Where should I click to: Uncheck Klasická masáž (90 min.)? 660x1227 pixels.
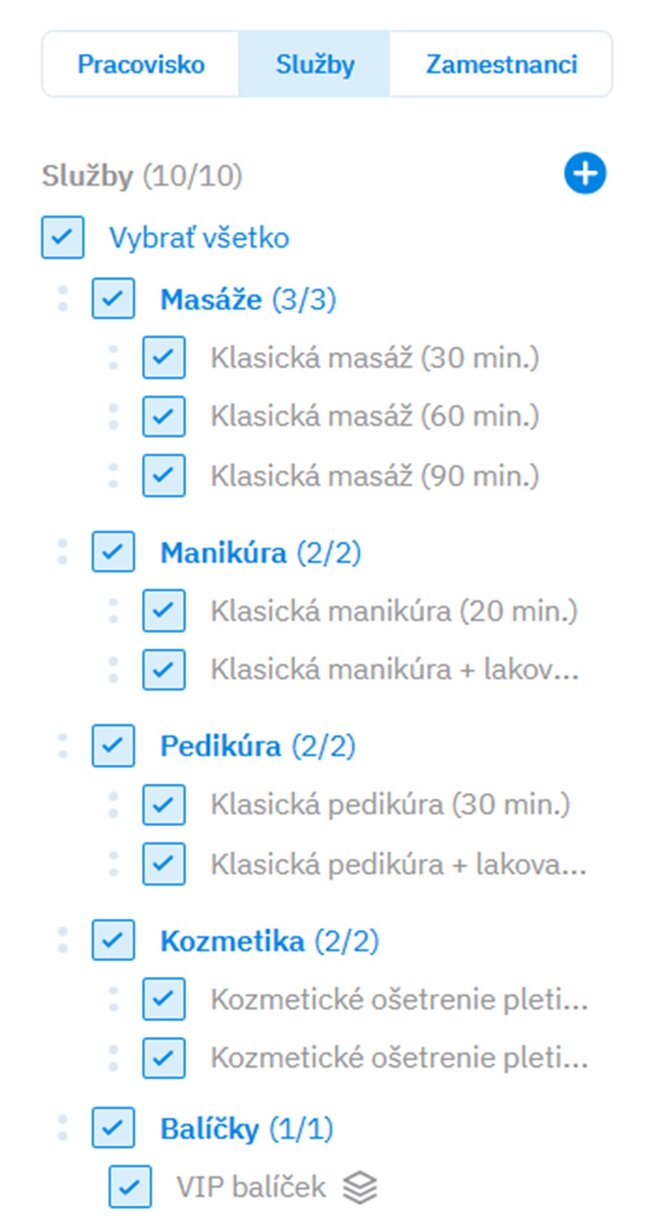[x=164, y=475]
